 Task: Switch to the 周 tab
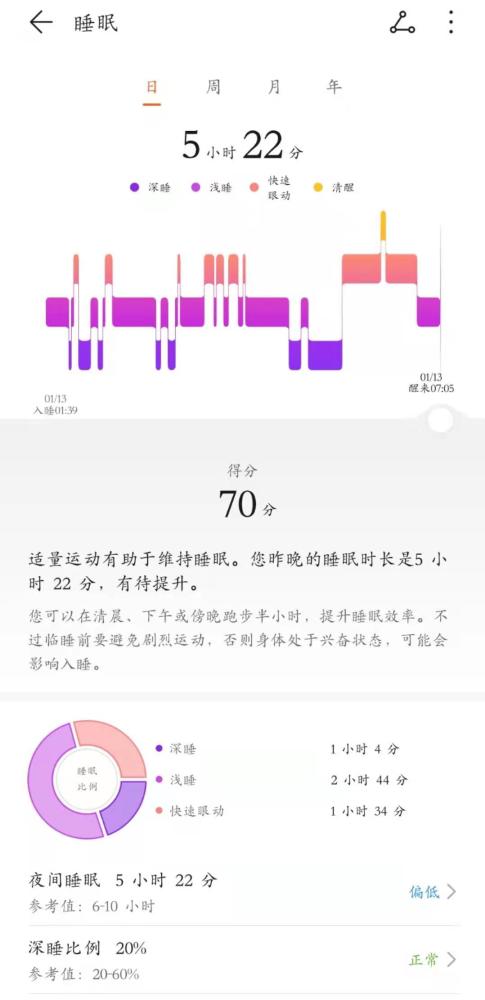click(213, 87)
